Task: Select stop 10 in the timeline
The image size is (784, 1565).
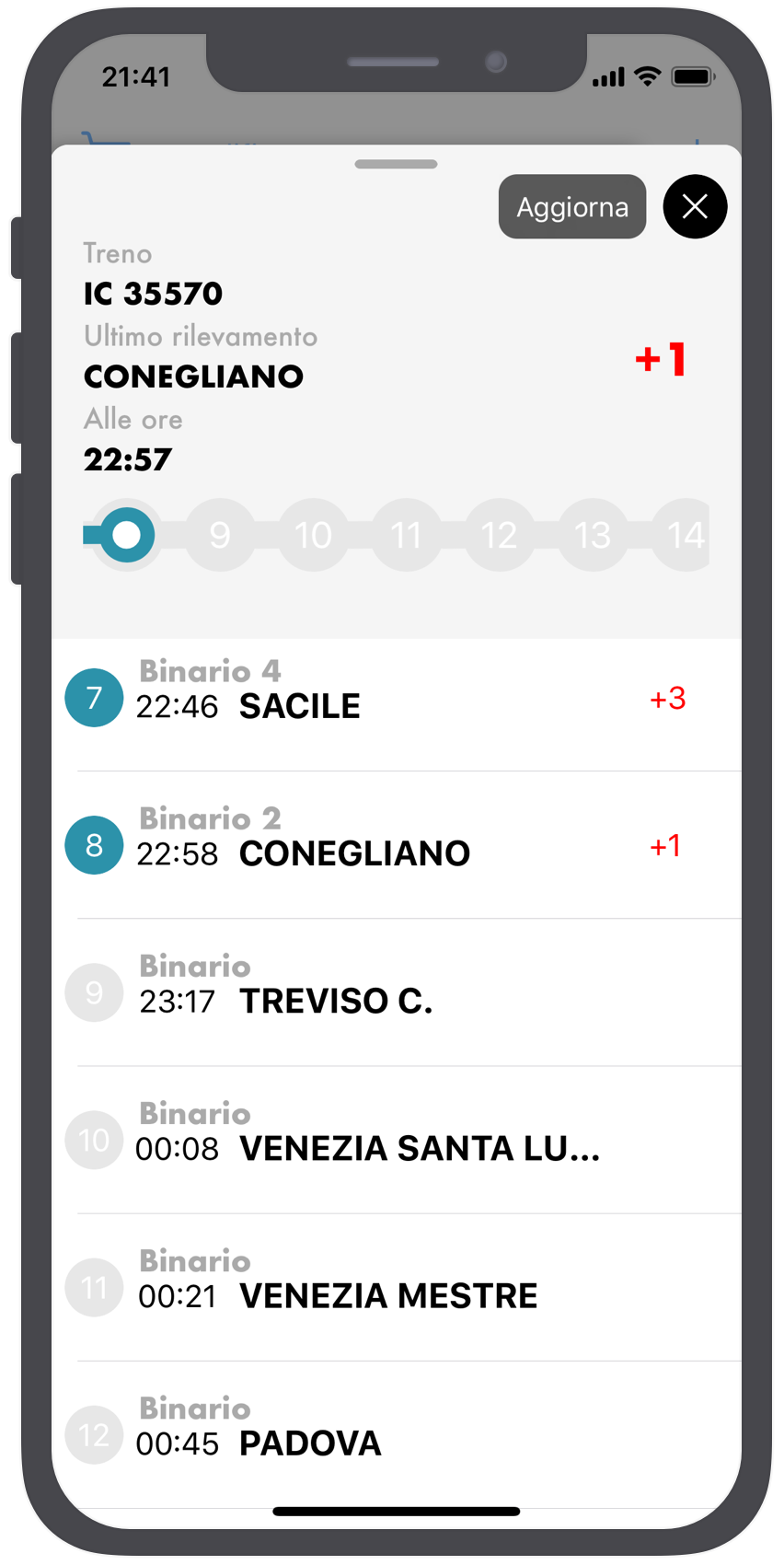Action: (313, 535)
